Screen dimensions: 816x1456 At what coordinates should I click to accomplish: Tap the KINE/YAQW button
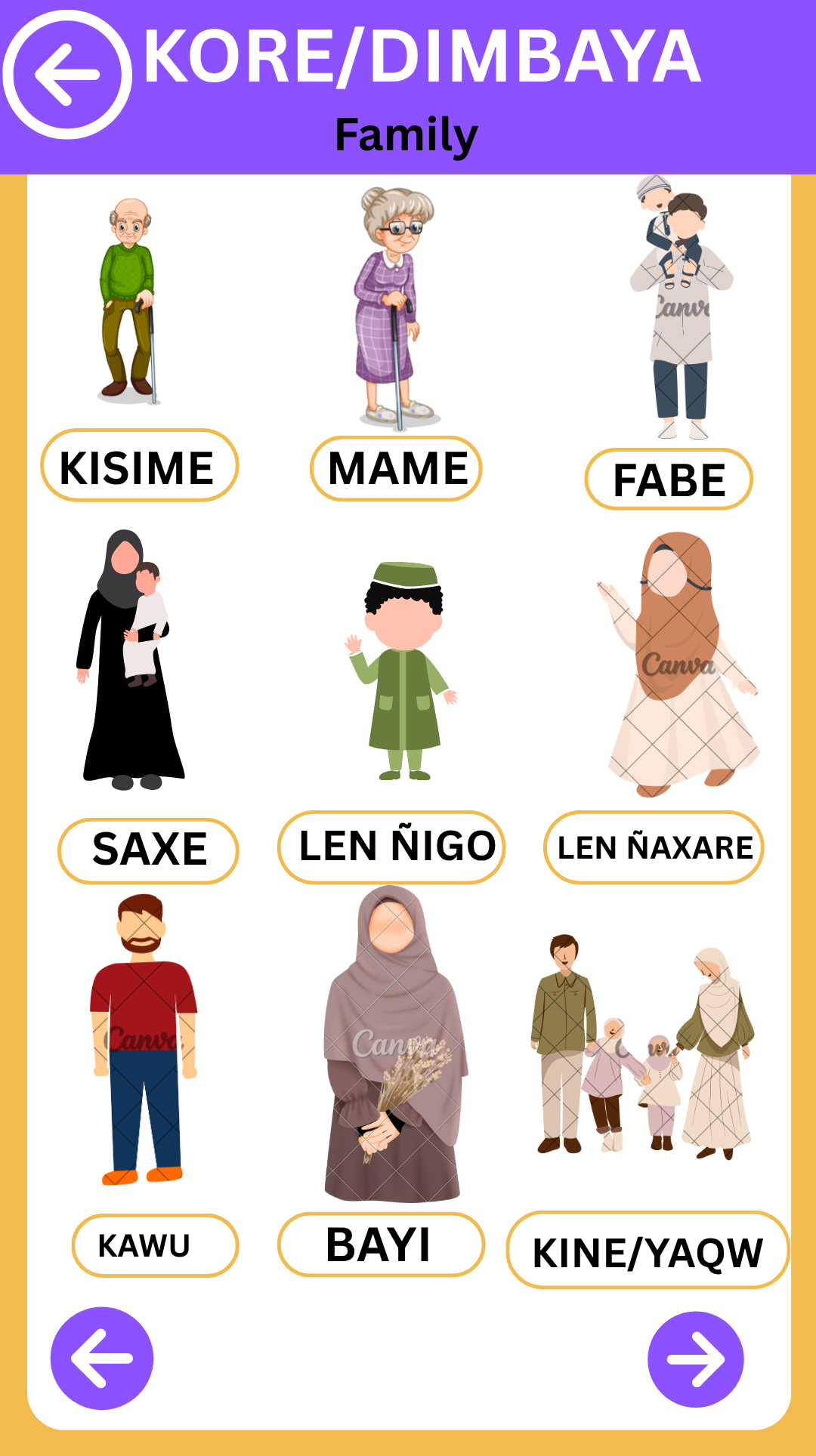[648, 1250]
